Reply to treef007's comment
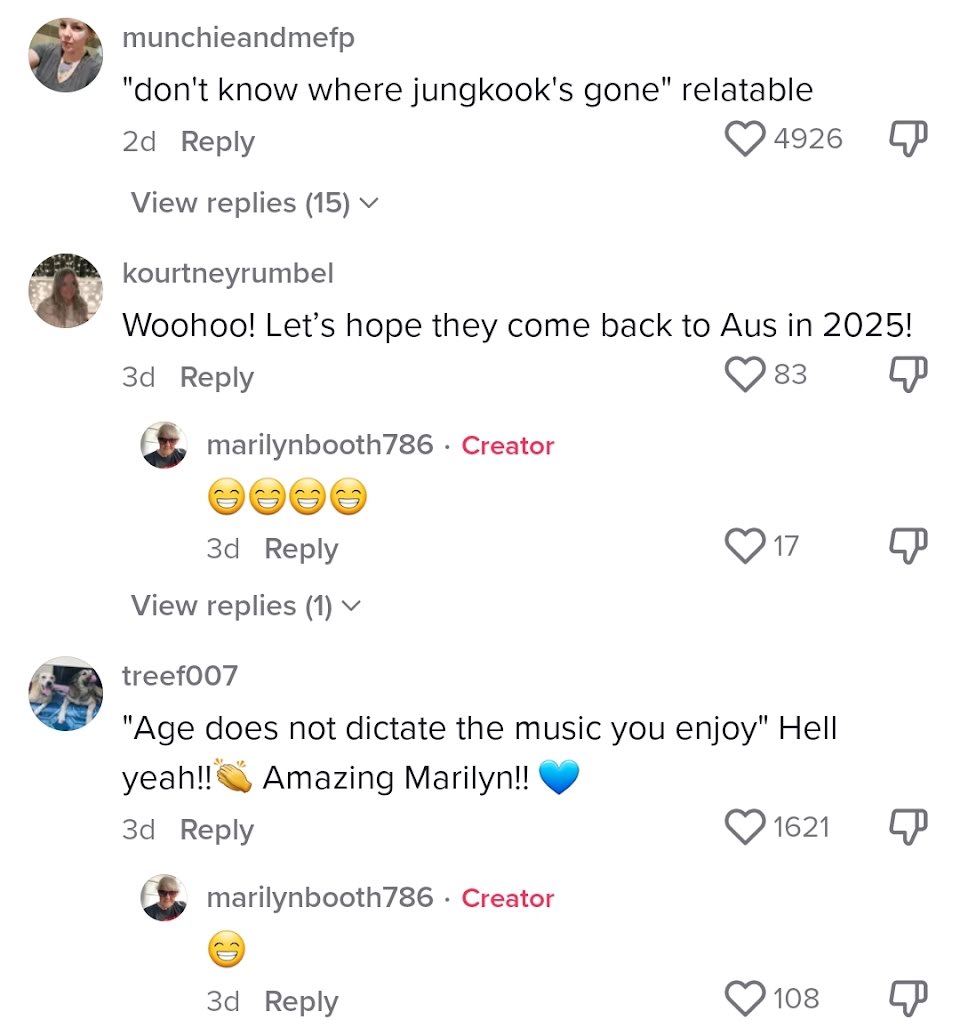Image resolution: width=960 pixels, height=1028 pixels. click(217, 830)
